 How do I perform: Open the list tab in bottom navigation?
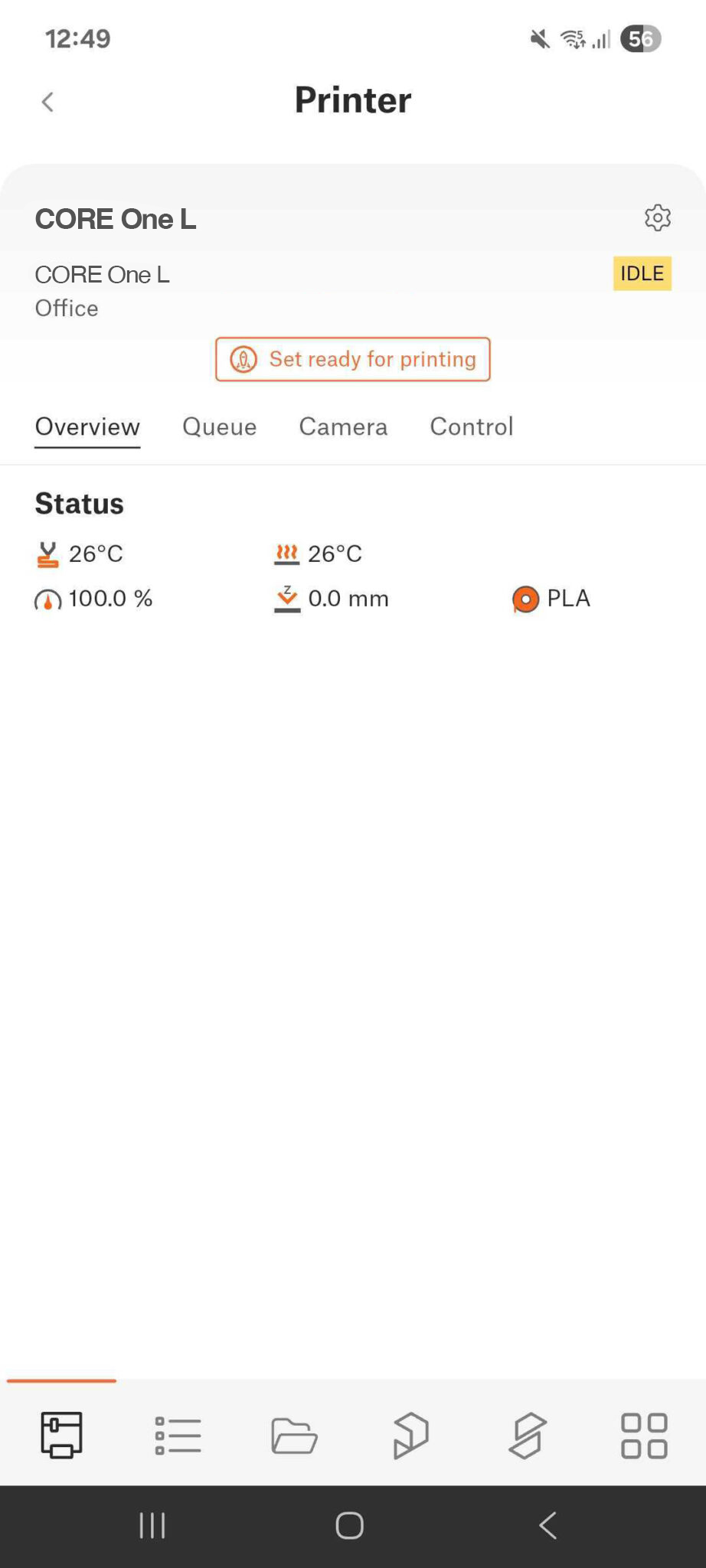[x=178, y=1435]
